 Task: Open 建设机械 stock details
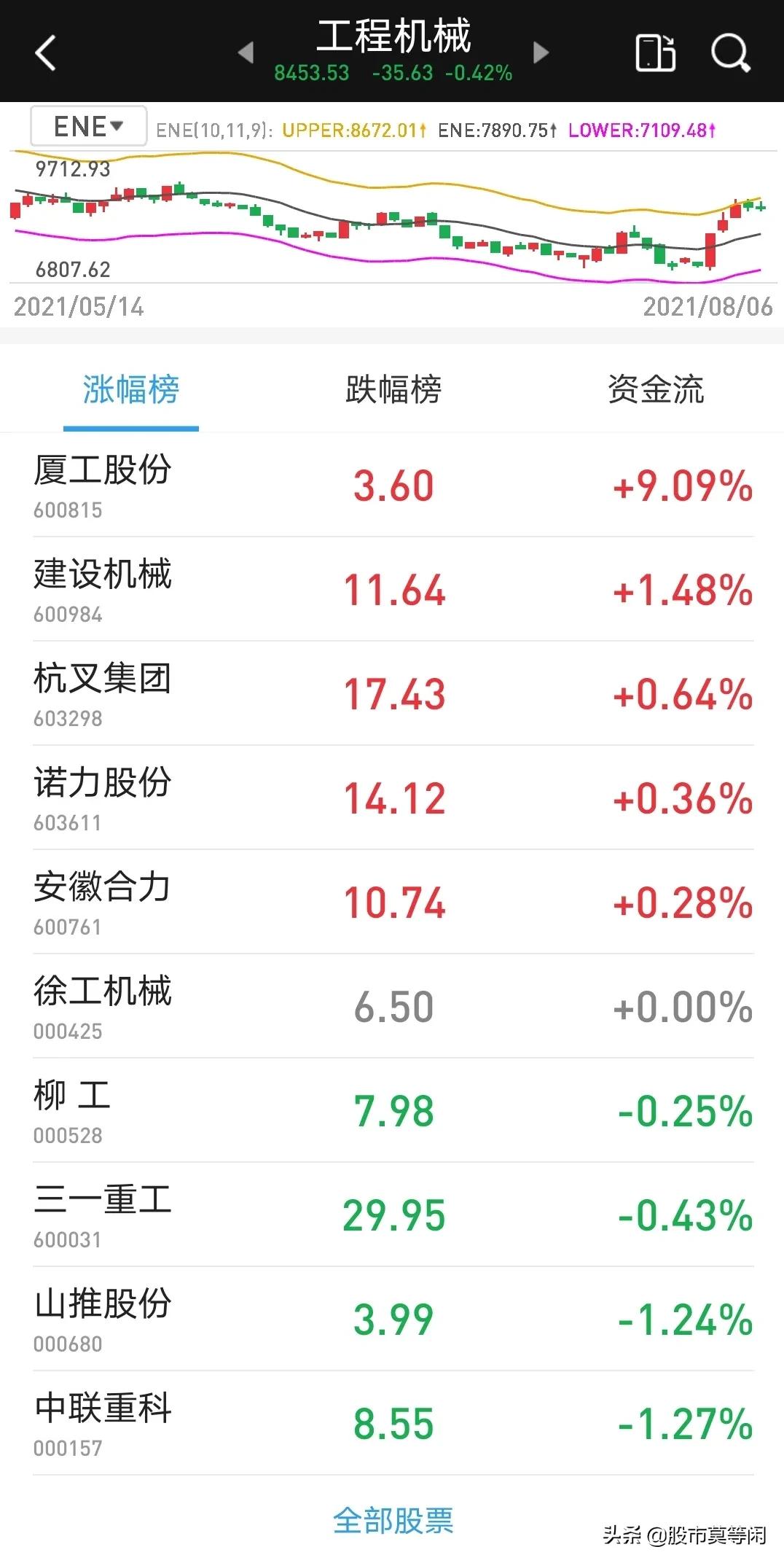(393, 589)
